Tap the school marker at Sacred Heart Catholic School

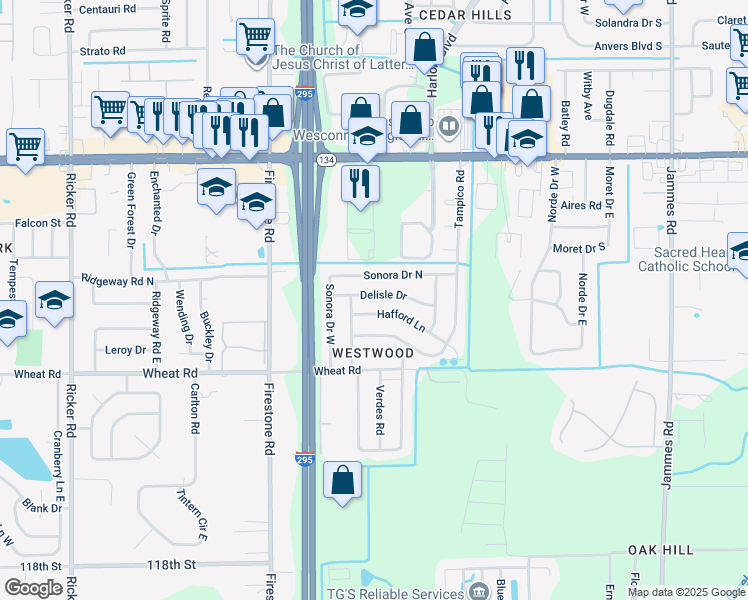point(742,251)
